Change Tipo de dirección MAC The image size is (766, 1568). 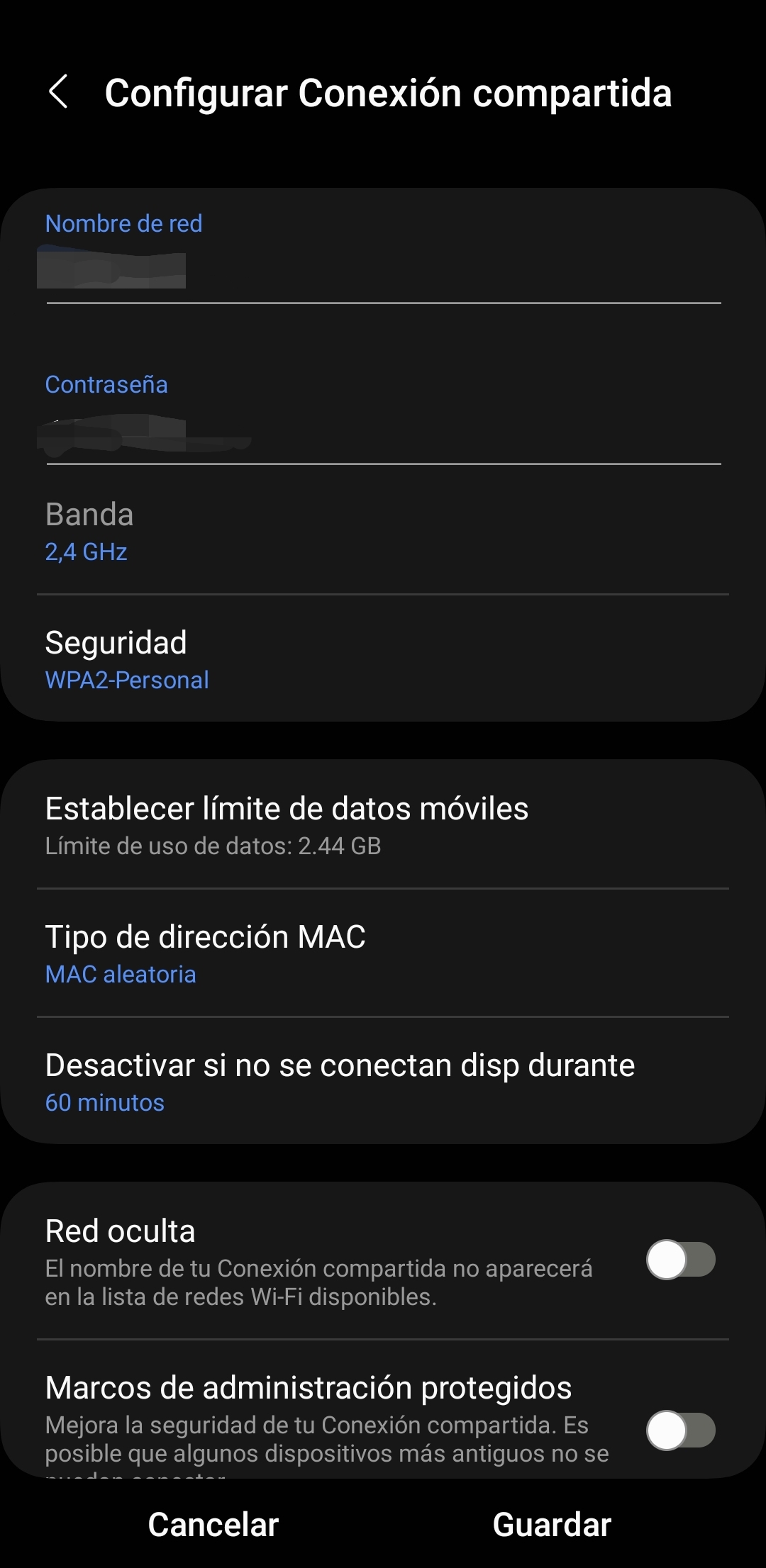(383, 954)
